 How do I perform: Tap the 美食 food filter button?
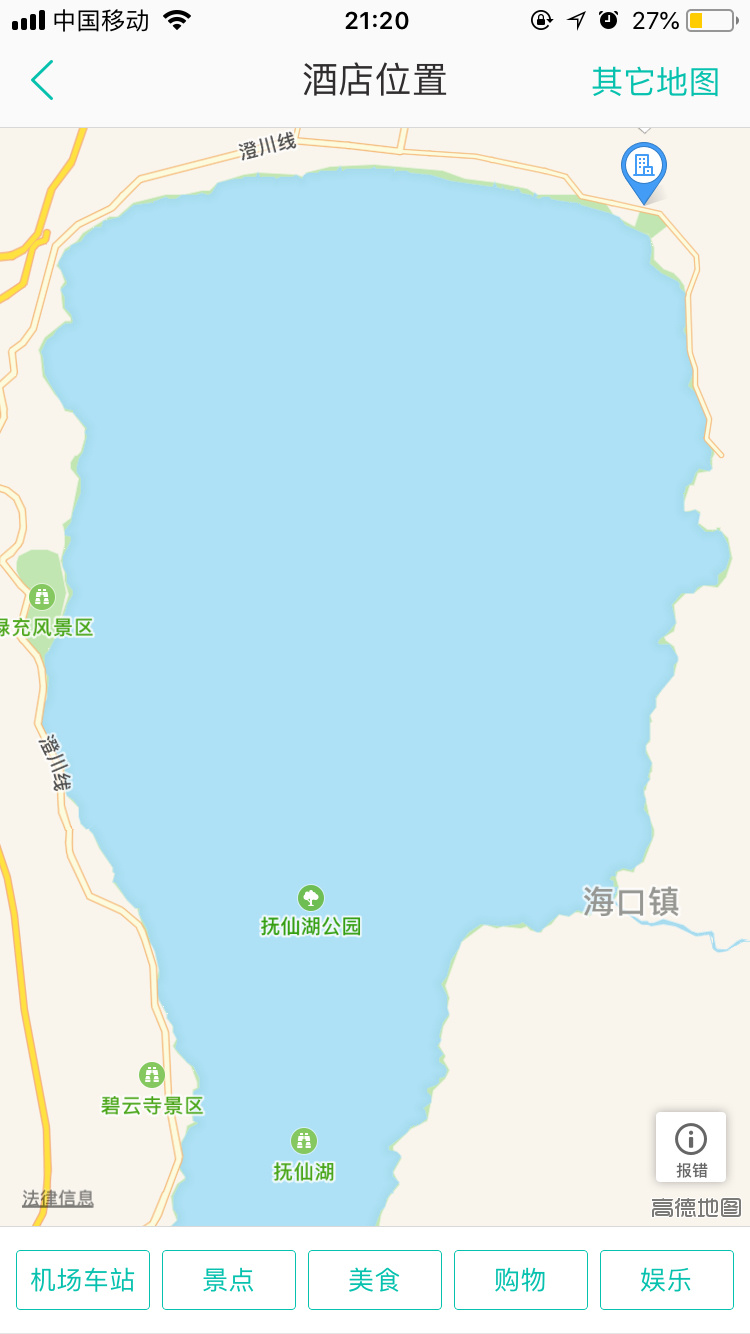(x=374, y=1279)
